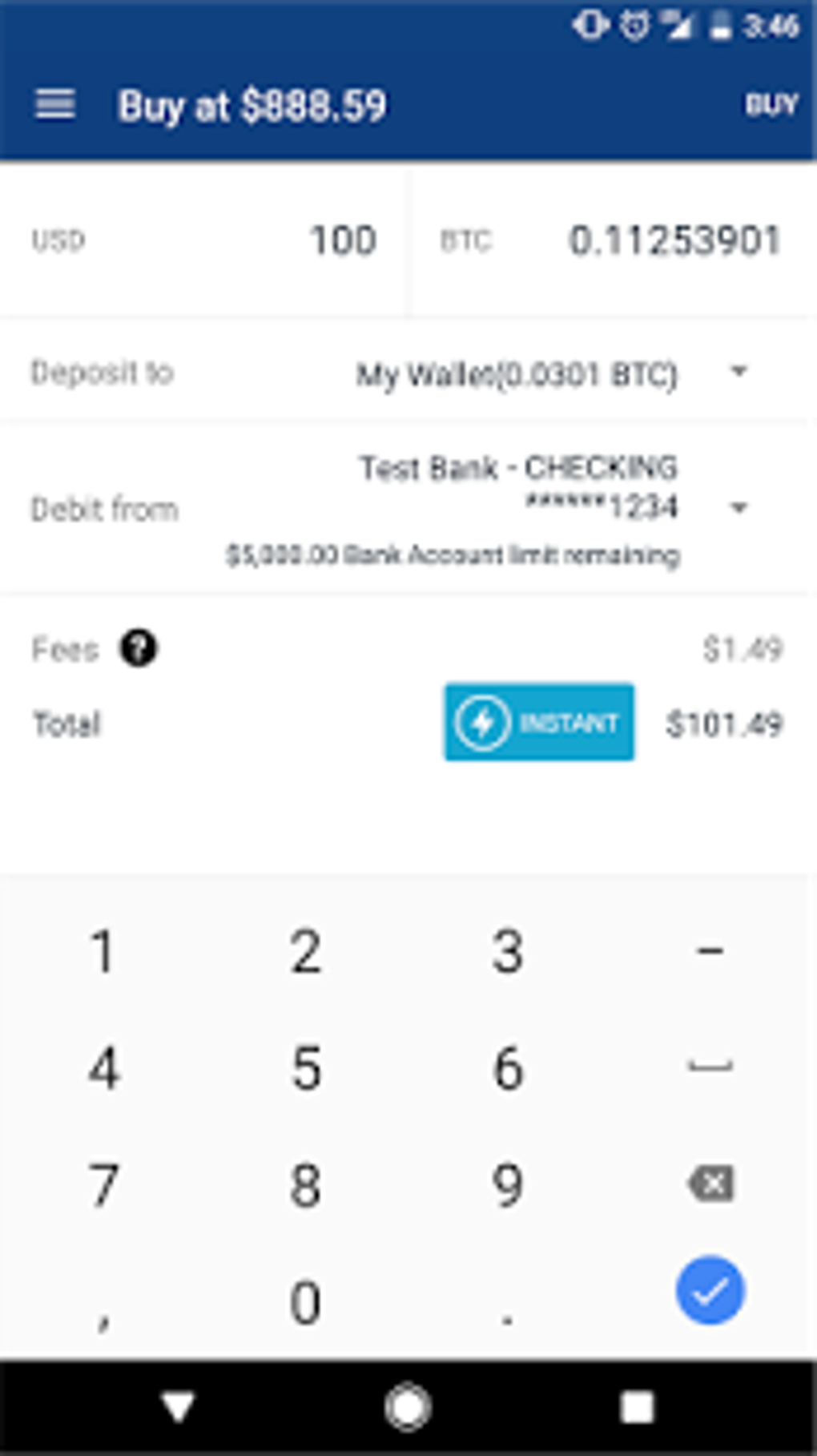The image size is (817, 1456).
Task: Tap the INSTANT badge button
Action: 539,722
